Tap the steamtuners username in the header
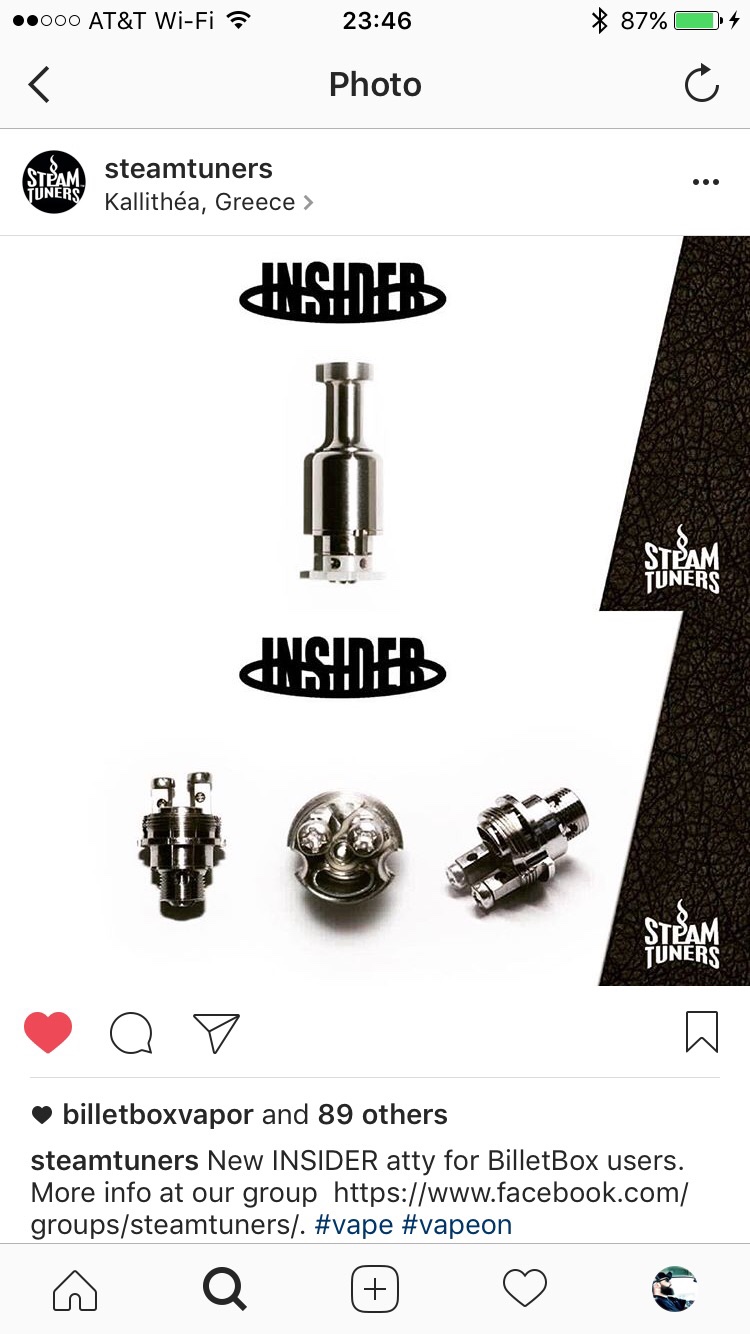This screenshot has height=1334, width=750. click(188, 168)
